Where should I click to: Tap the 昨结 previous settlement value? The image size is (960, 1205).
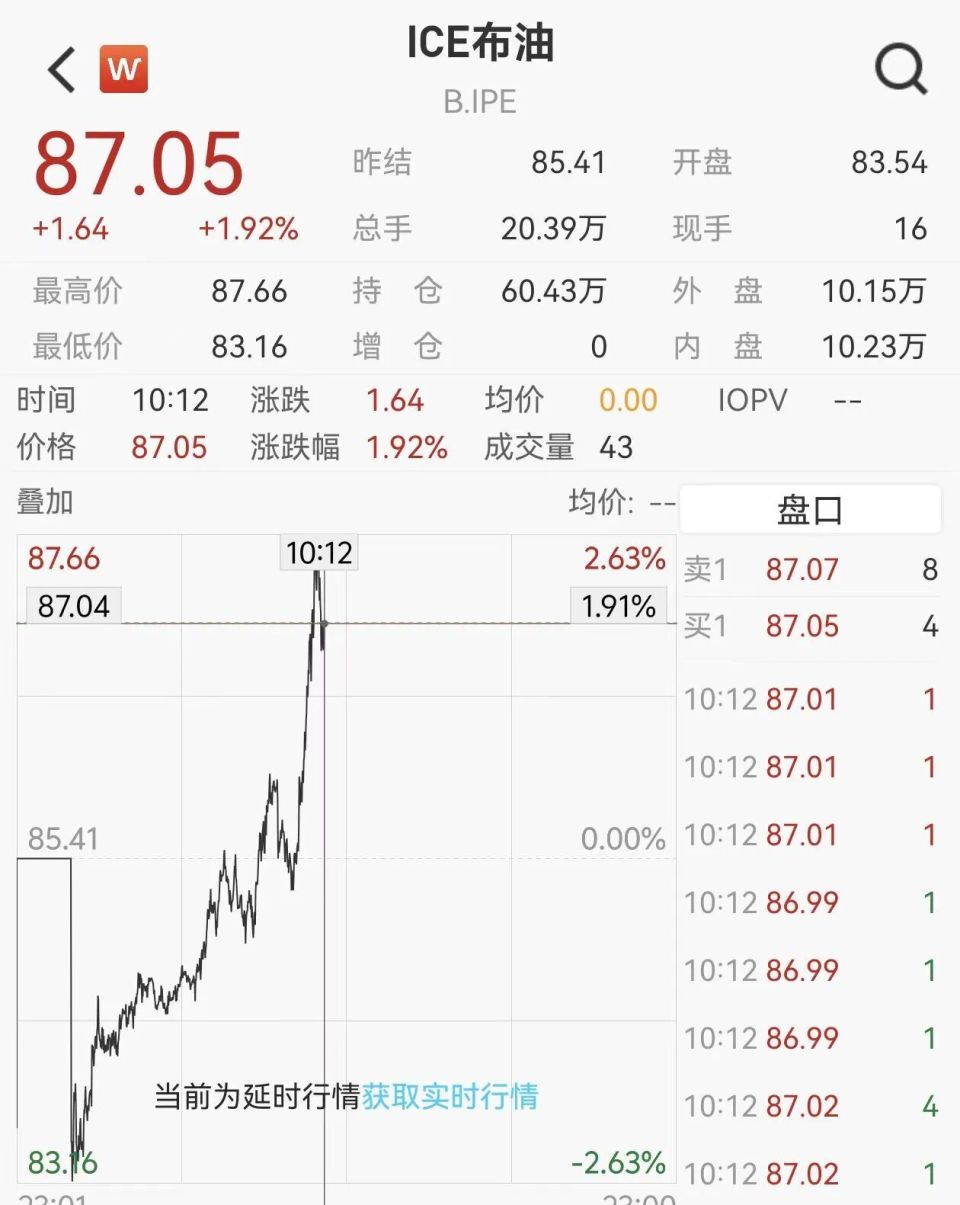click(568, 162)
